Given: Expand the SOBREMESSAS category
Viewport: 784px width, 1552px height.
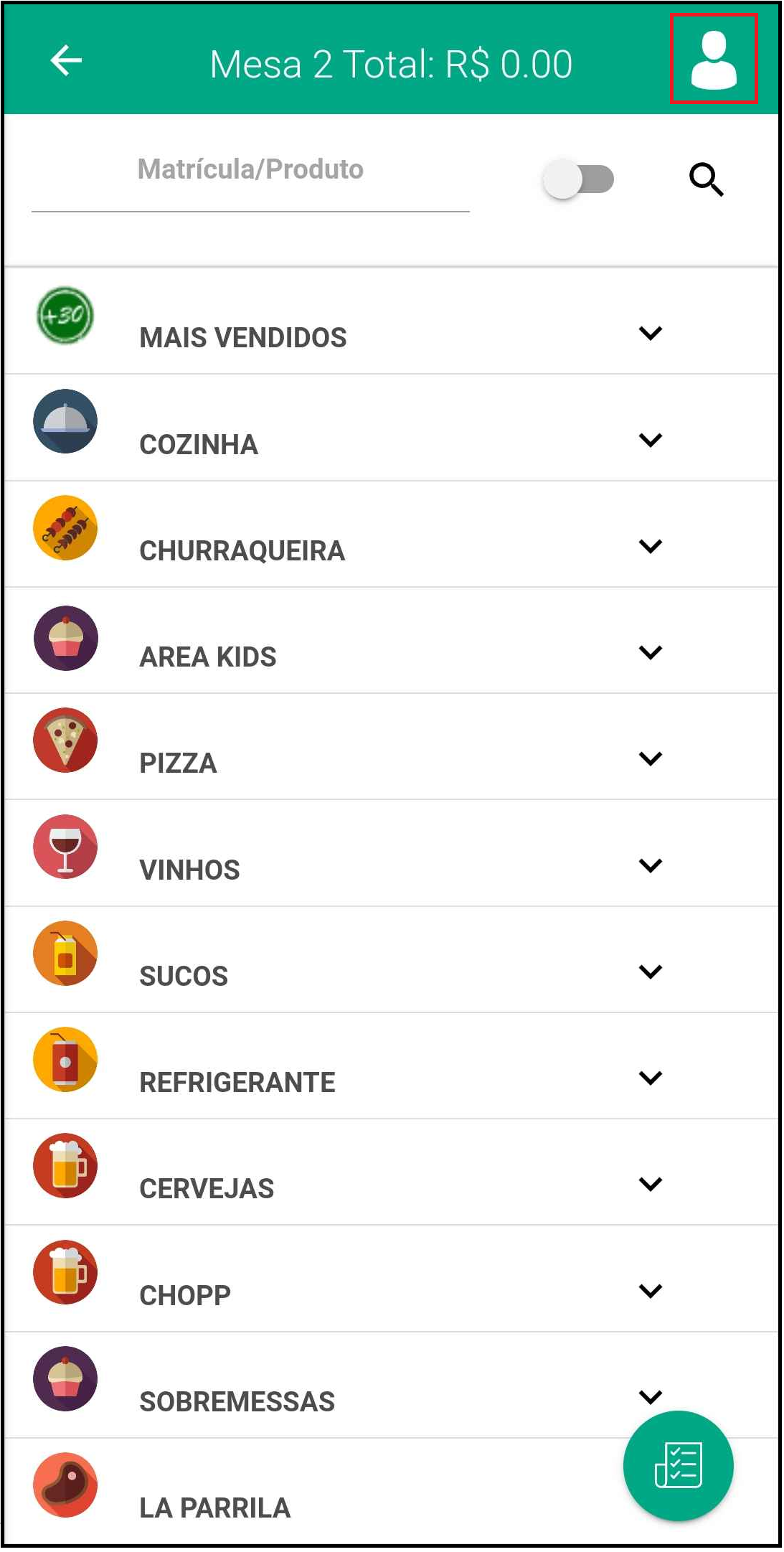Looking at the screenshot, I should coord(392,1386).
